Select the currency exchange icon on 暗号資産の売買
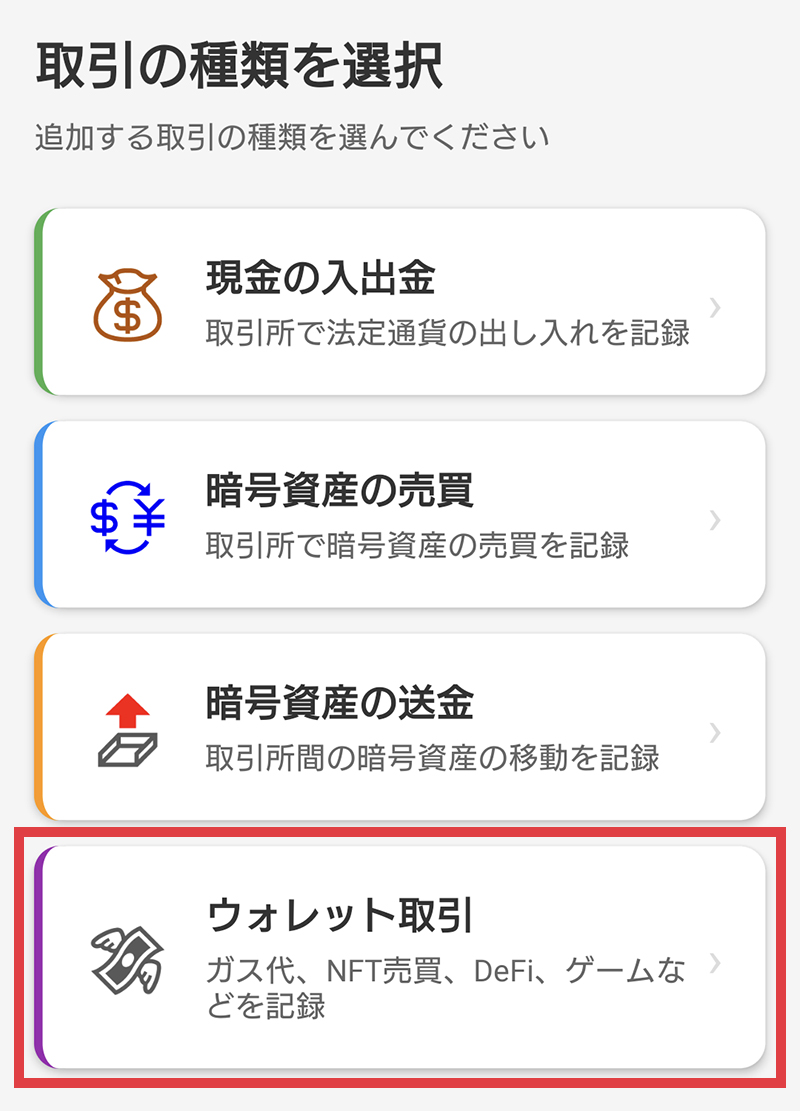The width and height of the screenshot is (800, 1111). tap(127, 515)
